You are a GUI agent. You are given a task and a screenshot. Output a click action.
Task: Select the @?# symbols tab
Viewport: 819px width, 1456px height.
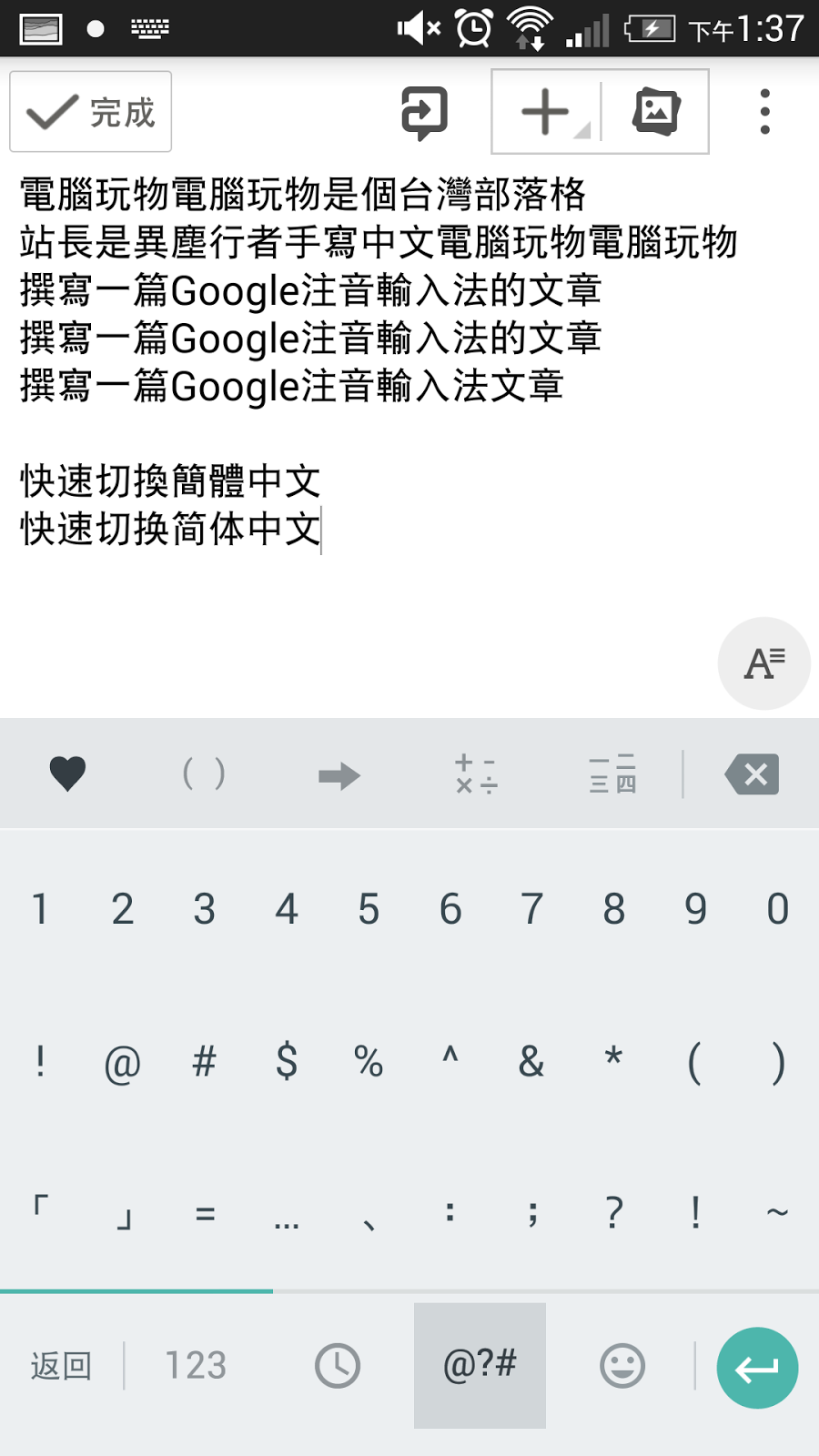(480, 1365)
